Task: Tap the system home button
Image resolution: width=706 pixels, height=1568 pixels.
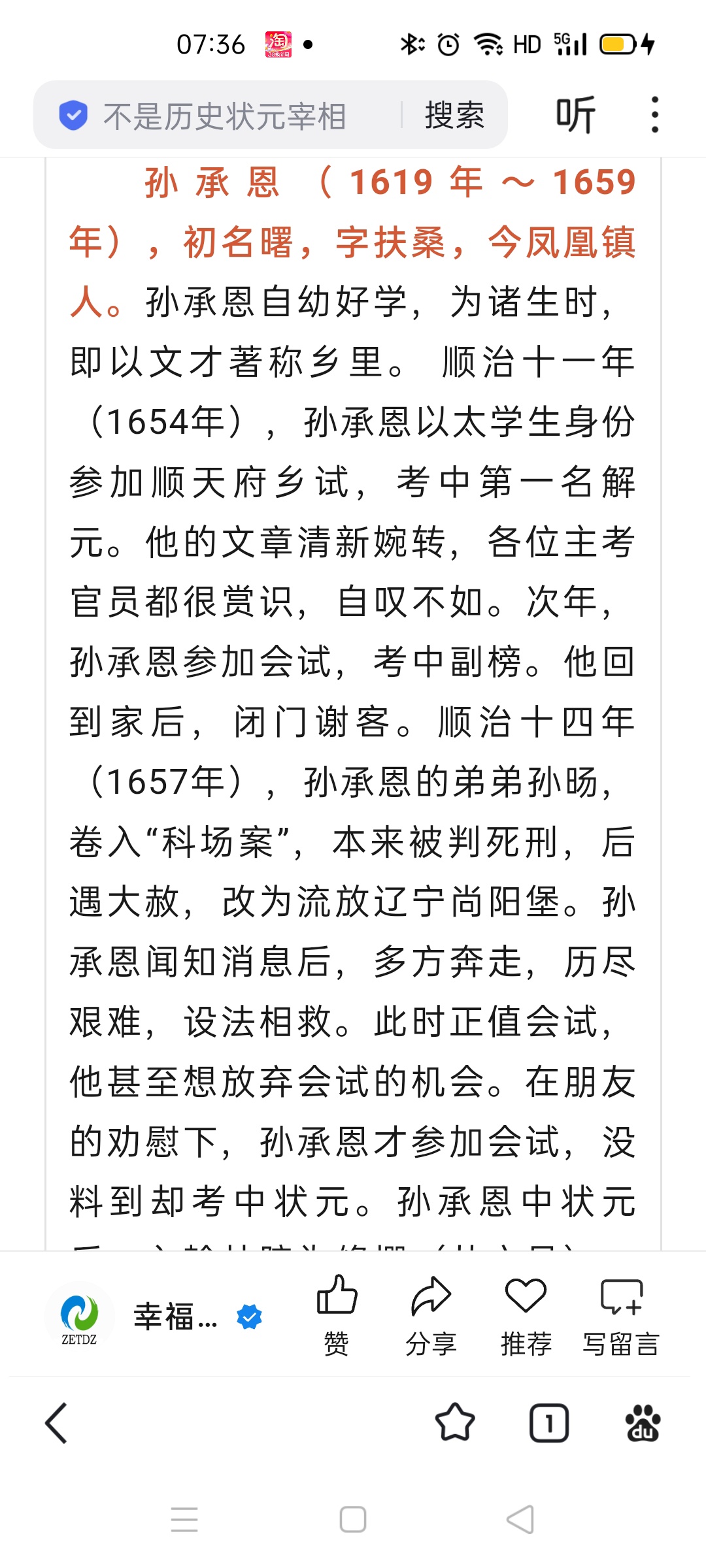Action: (353, 1520)
